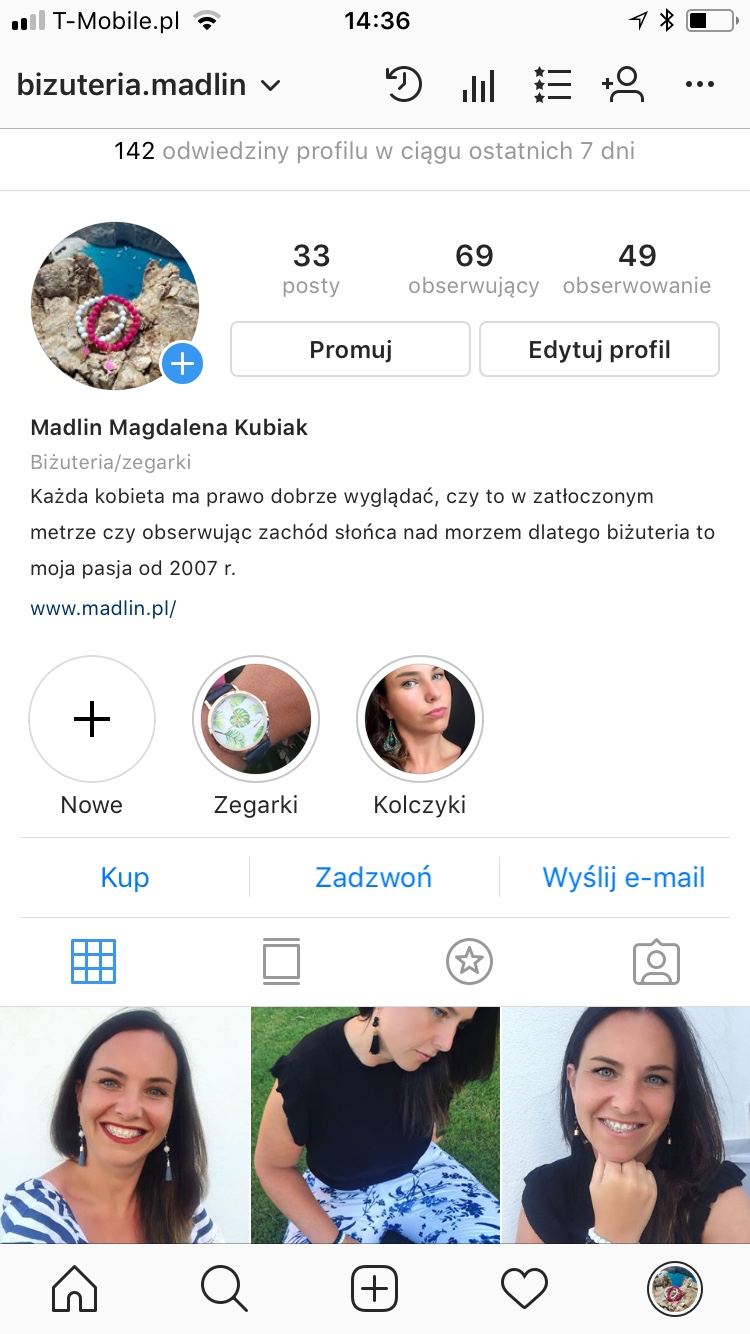View insights via the bar chart icon
The width and height of the screenshot is (750, 1334).
pyautogui.click(x=479, y=85)
